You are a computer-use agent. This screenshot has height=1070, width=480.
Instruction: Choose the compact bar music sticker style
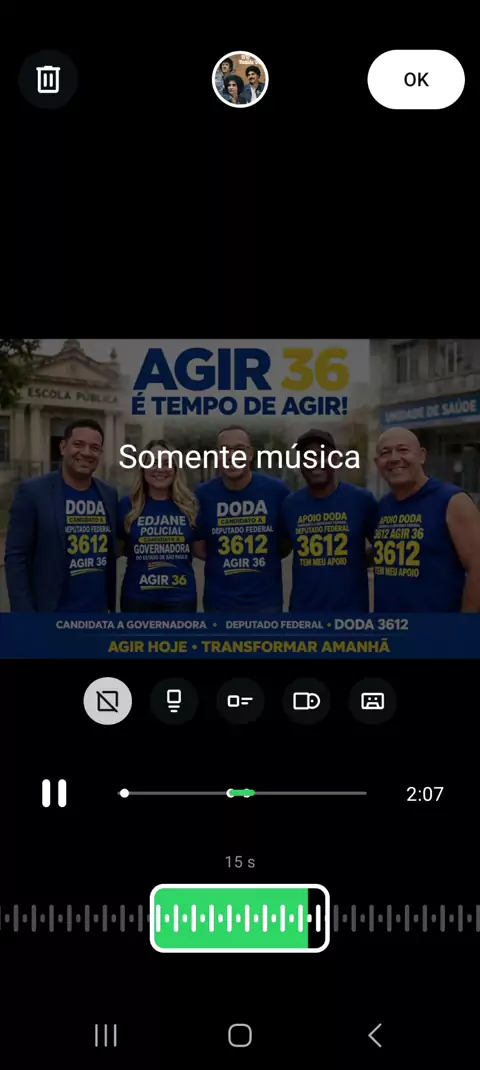coord(240,701)
